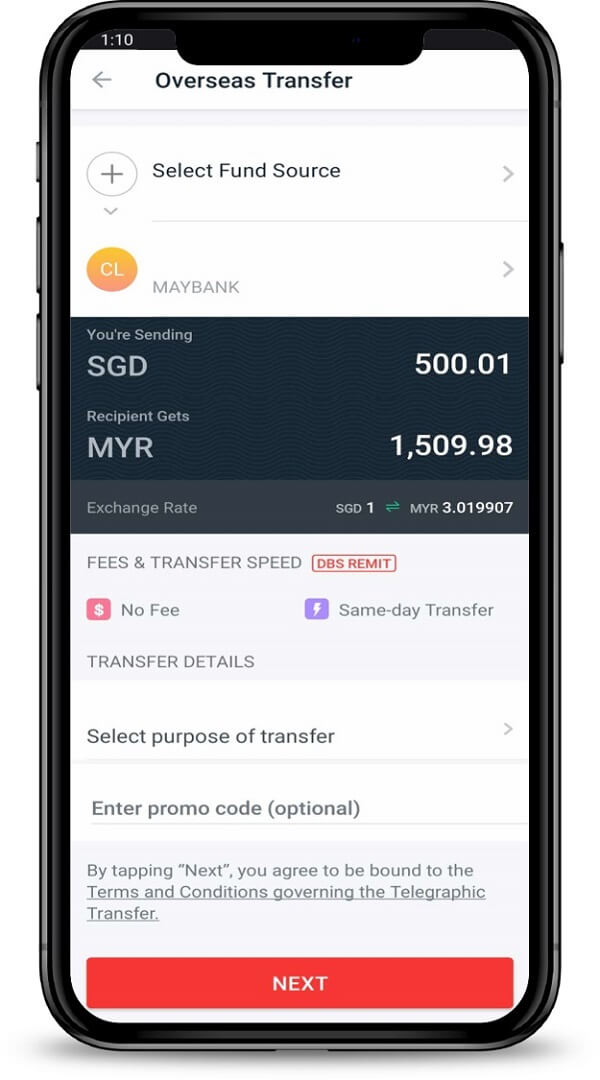This screenshot has height=1080, width=600.
Task: Open the MAYBANK recipient row
Action: click(300, 270)
